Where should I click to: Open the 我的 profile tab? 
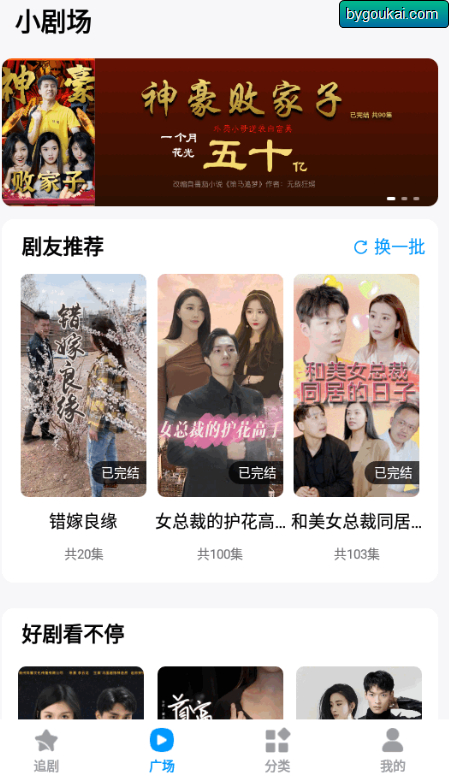pyautogui.click(x=393, y=750)
